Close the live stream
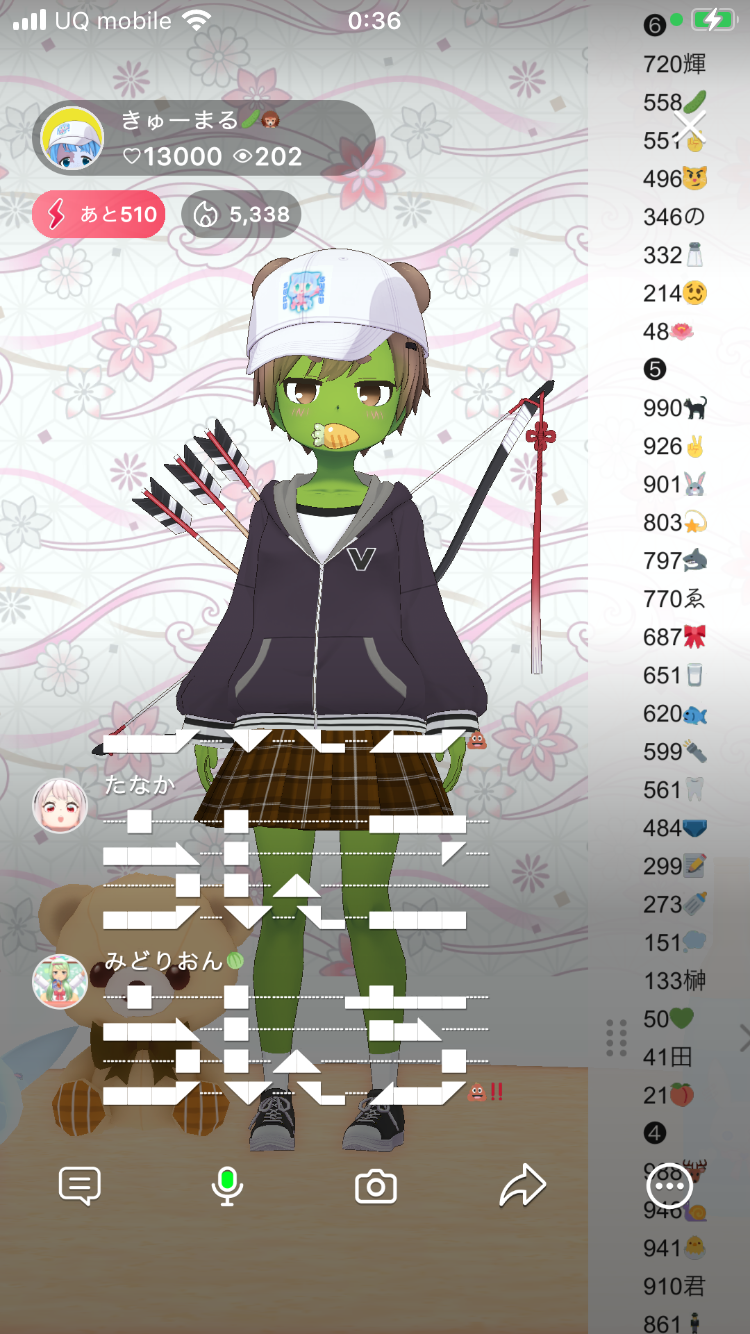The image size is (750, 1334). pyautogui.click(x=690, y=125)
